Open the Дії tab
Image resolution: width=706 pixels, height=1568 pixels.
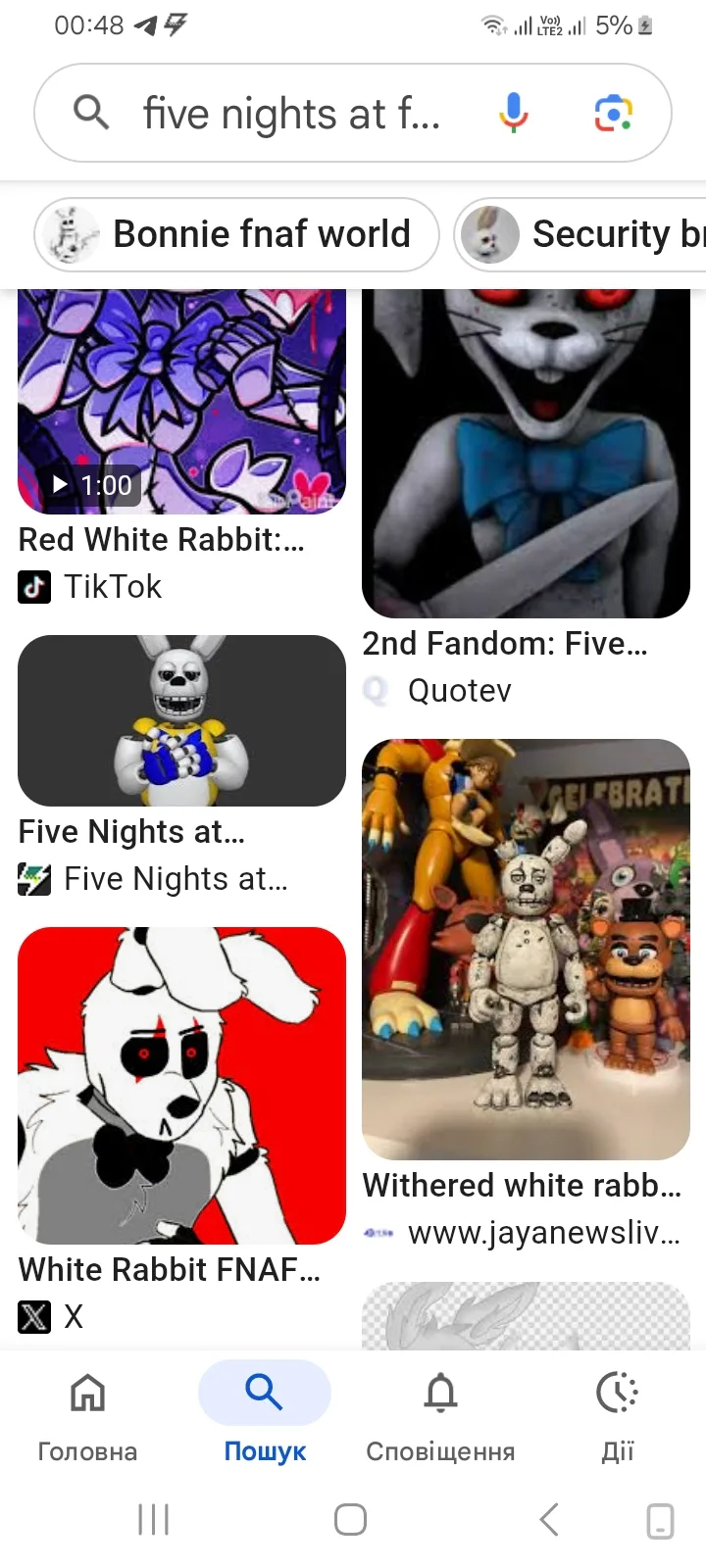618,1416
